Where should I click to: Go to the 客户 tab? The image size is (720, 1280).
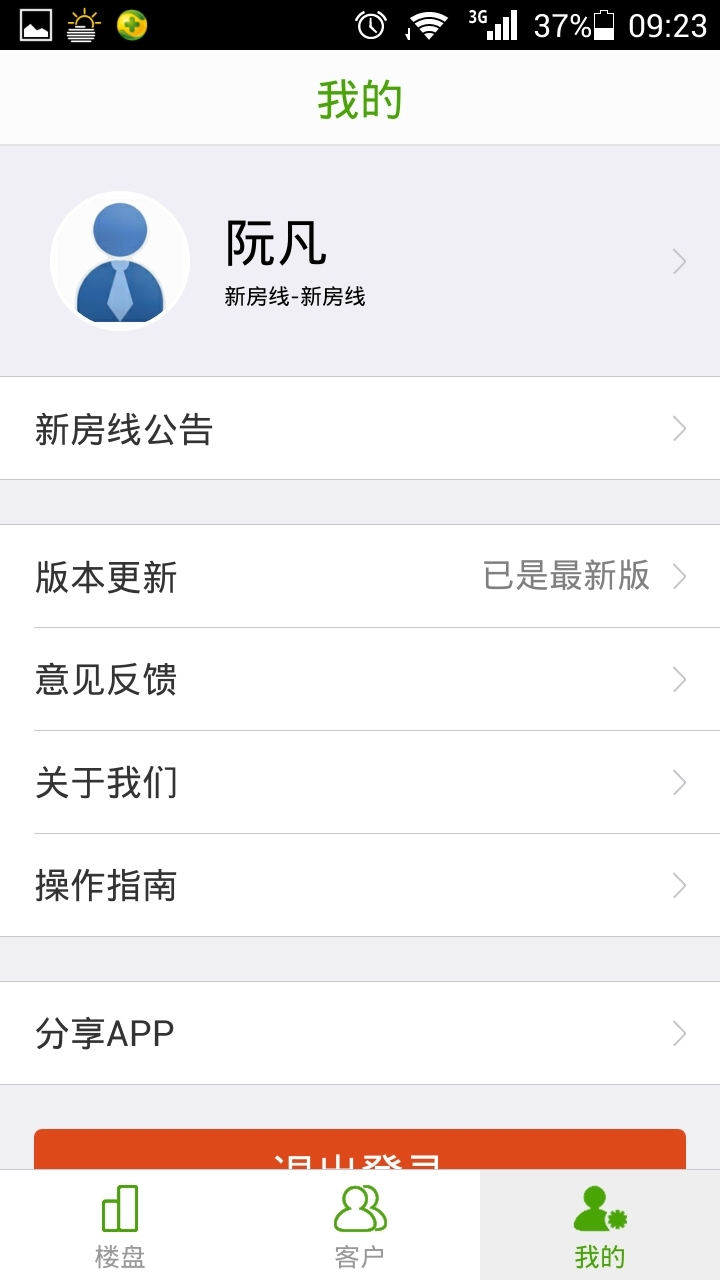tap(360, 1226)
